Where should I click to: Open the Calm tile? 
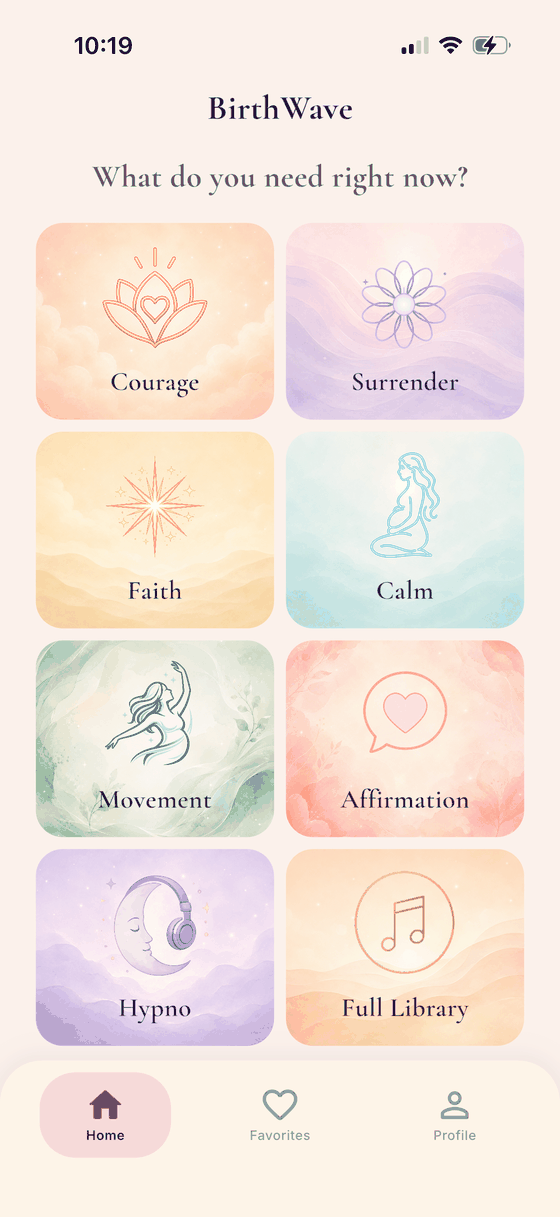(405, 530)
